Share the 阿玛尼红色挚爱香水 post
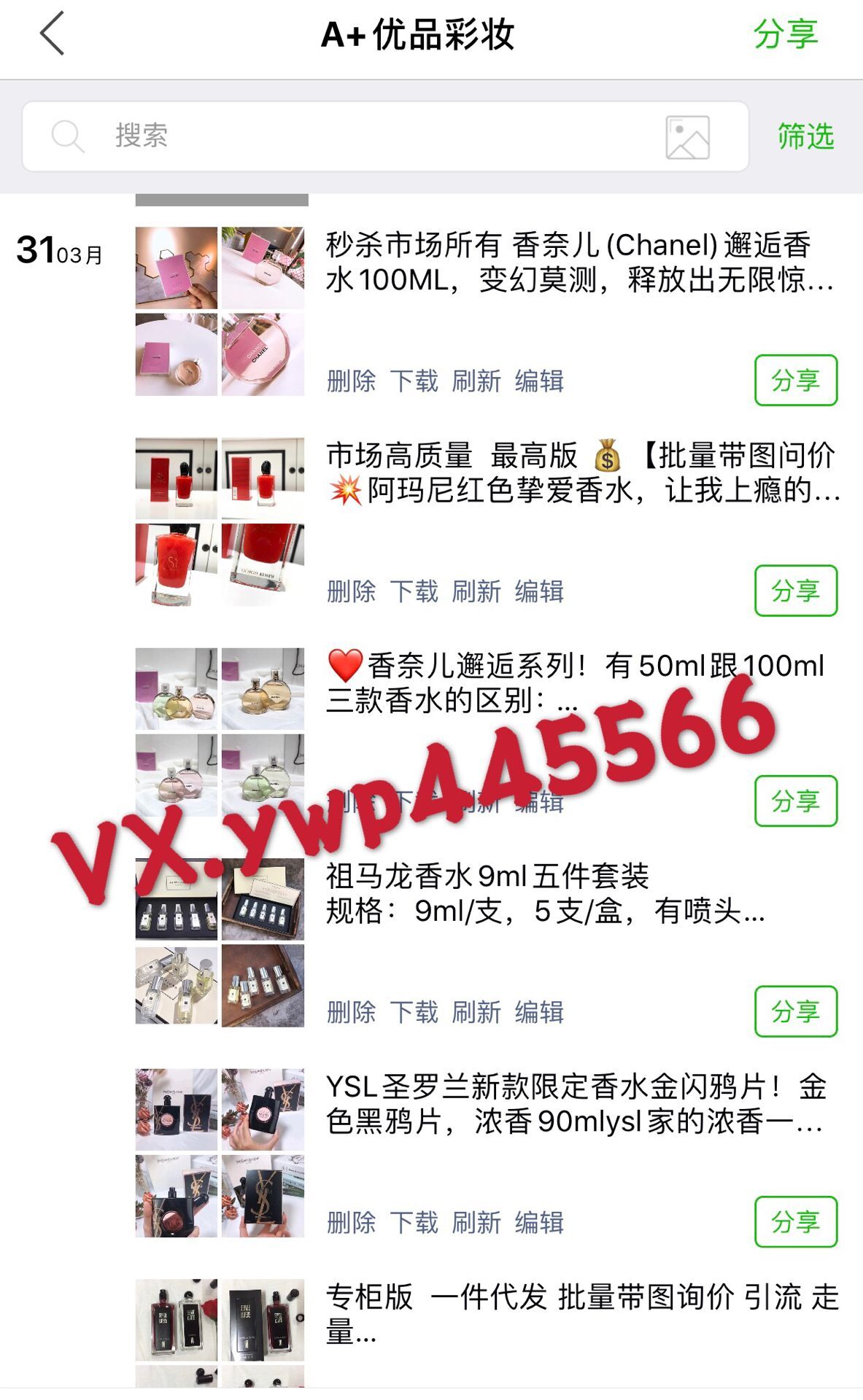Screen dimensions: 863x1400 (x=795, y=591)
